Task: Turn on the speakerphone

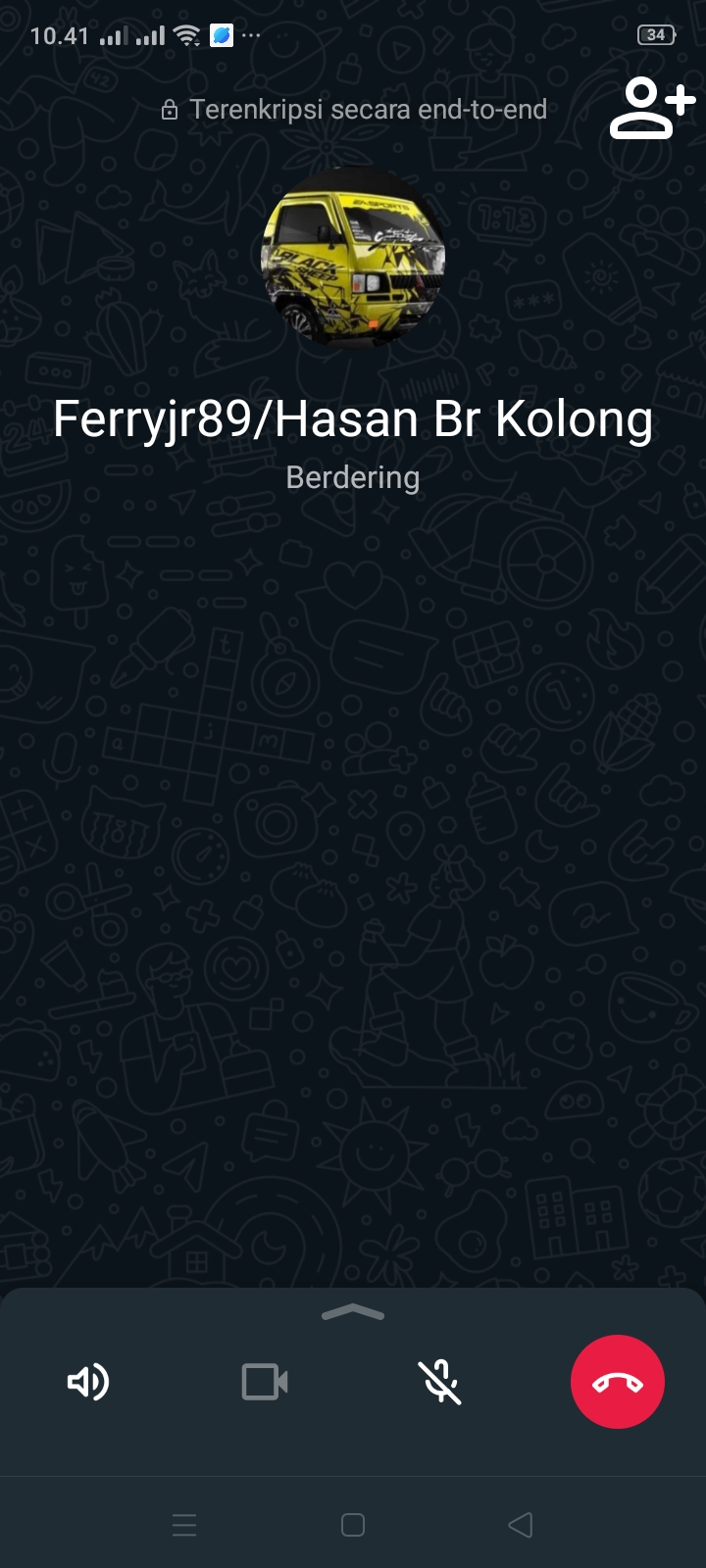Action: click(88, 1382)
